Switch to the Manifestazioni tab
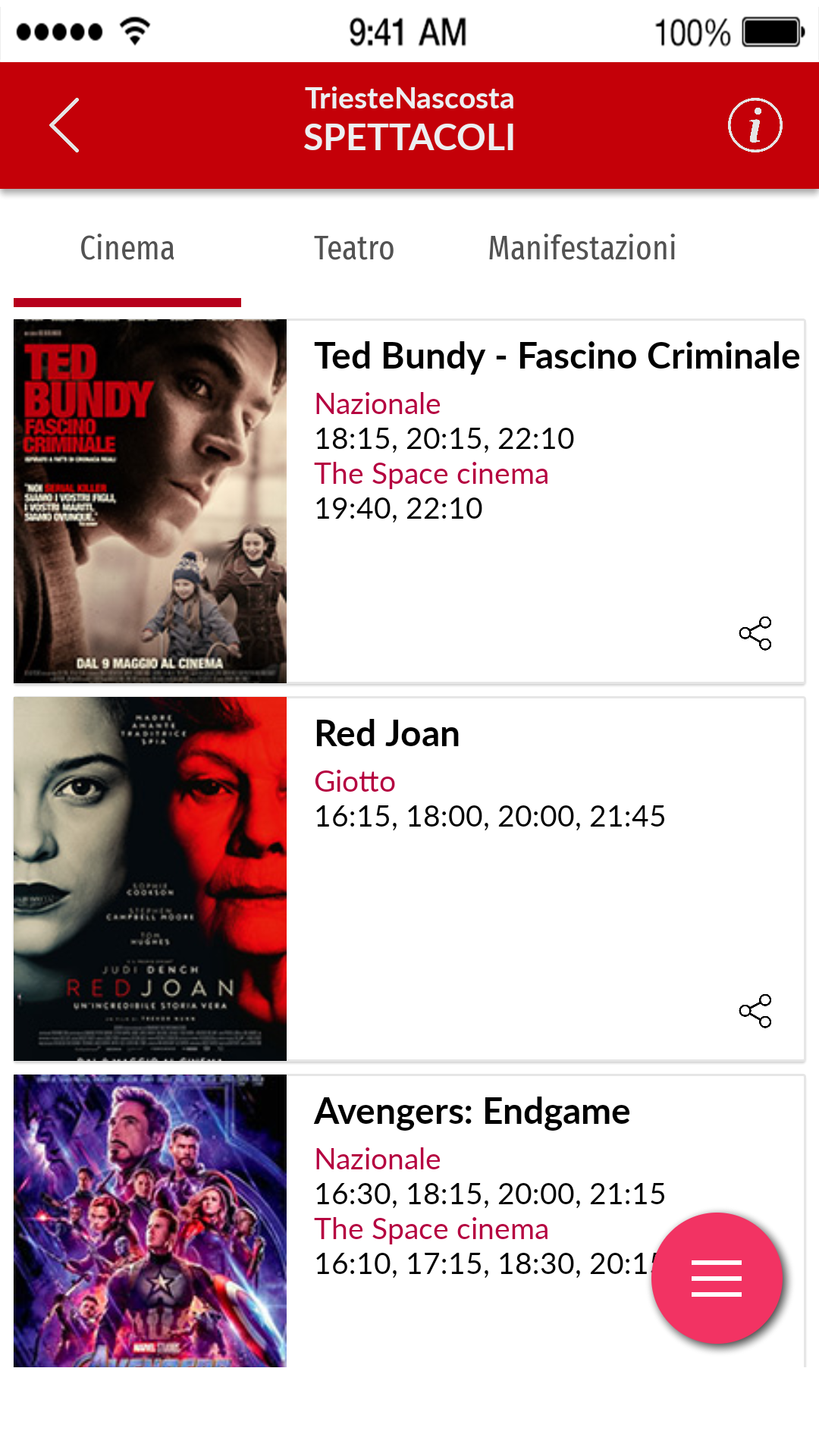The width and height of the screenshot is (819, 1456). tap(582, 249)
